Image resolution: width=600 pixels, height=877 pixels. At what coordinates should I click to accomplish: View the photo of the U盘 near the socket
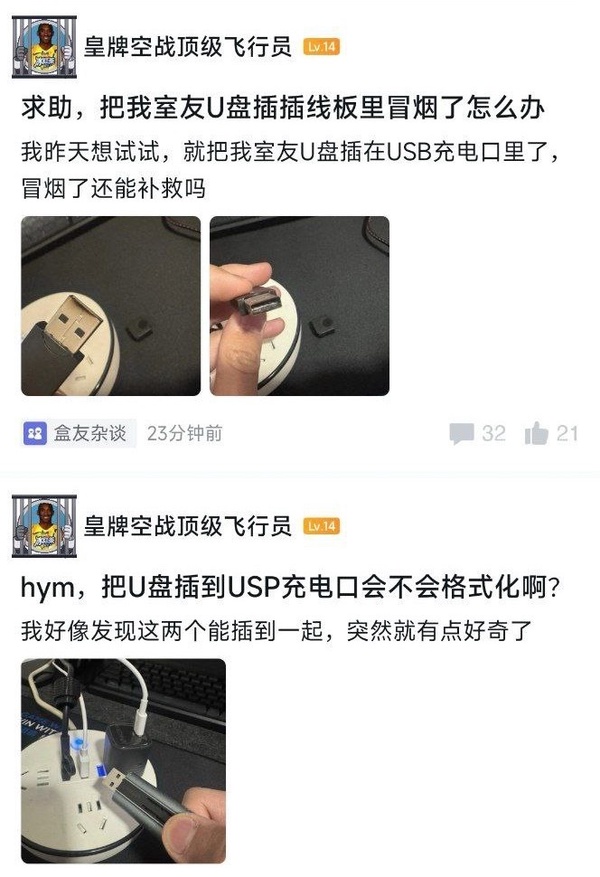123,760
